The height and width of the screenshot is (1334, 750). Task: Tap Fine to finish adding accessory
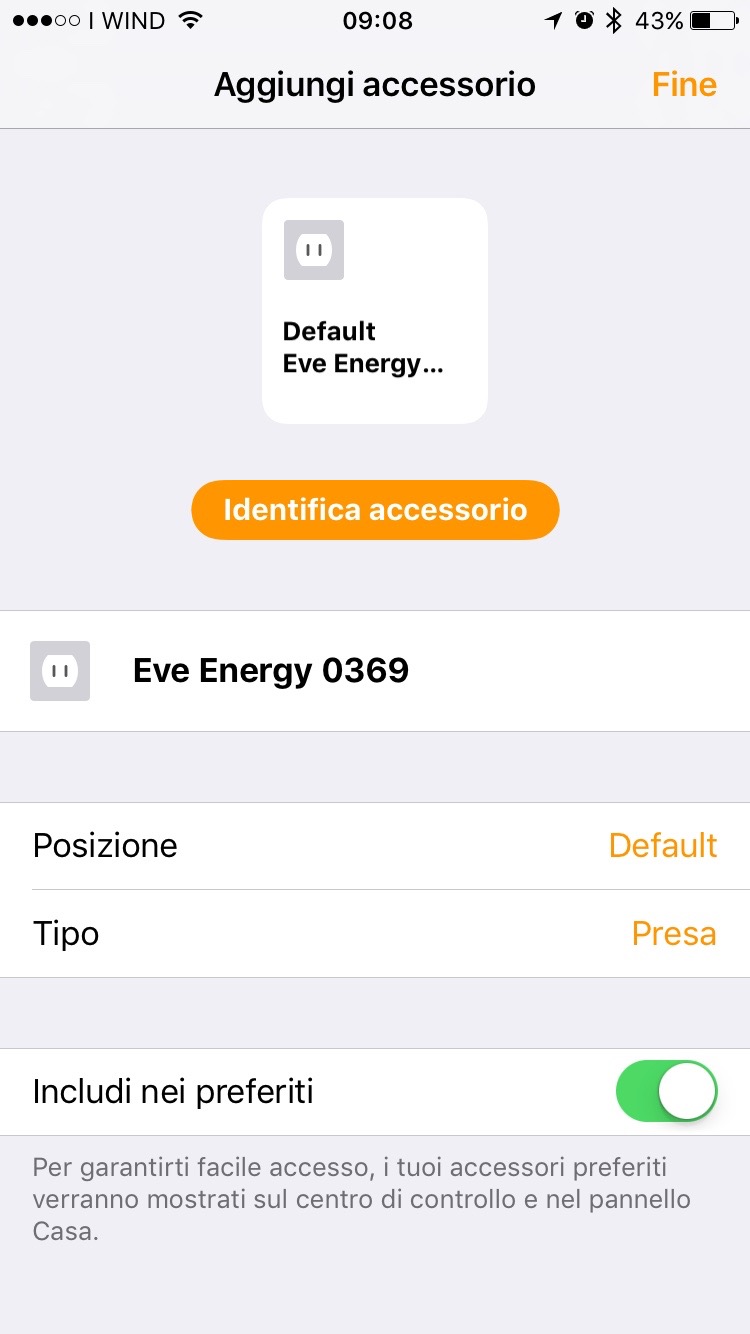point(684,84)
